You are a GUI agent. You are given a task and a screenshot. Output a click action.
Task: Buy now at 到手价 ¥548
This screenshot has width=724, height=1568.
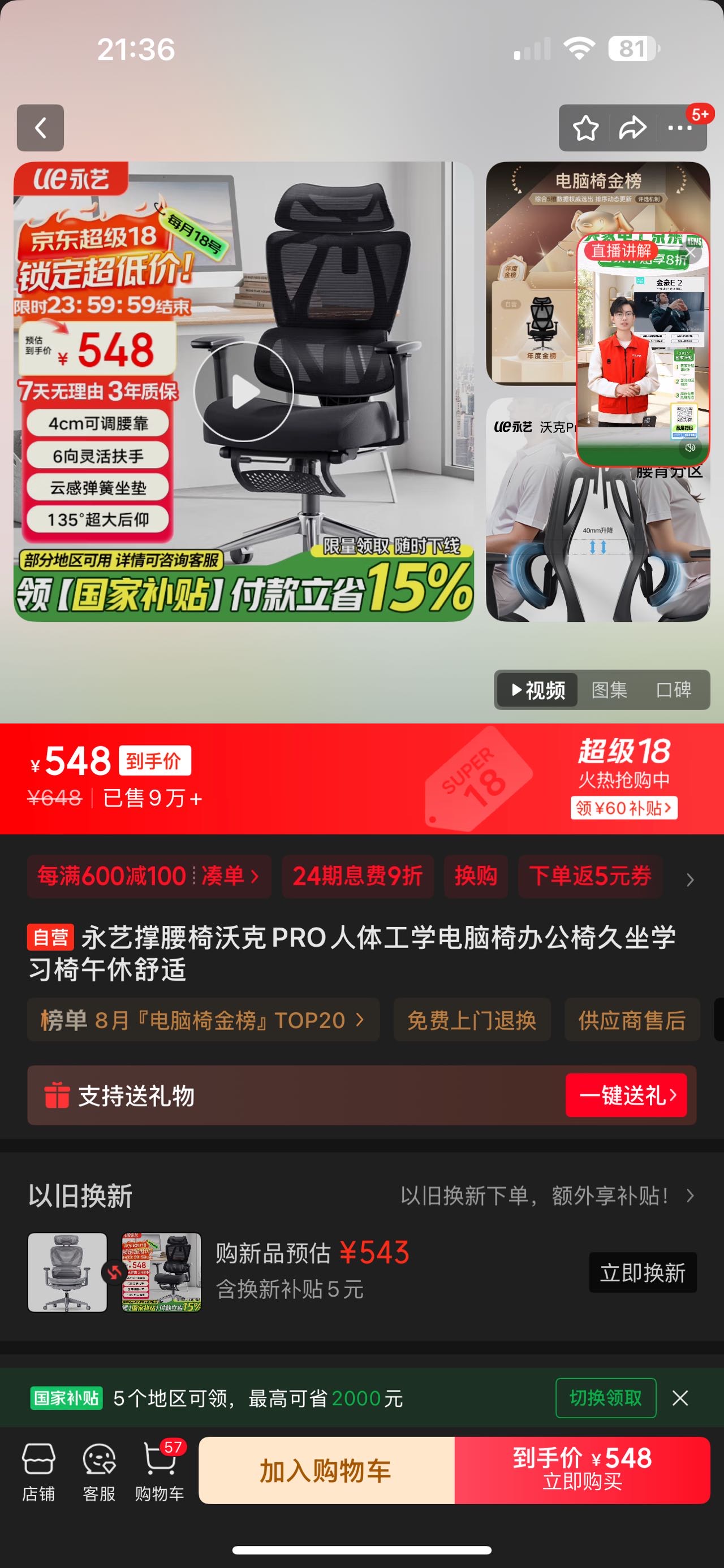click(582, 1471)
